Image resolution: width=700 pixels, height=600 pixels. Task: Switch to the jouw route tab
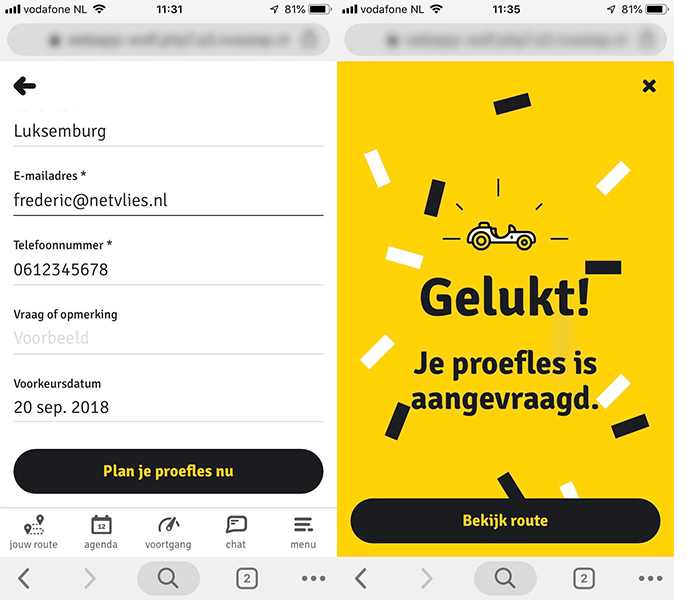tap(34, 532)
